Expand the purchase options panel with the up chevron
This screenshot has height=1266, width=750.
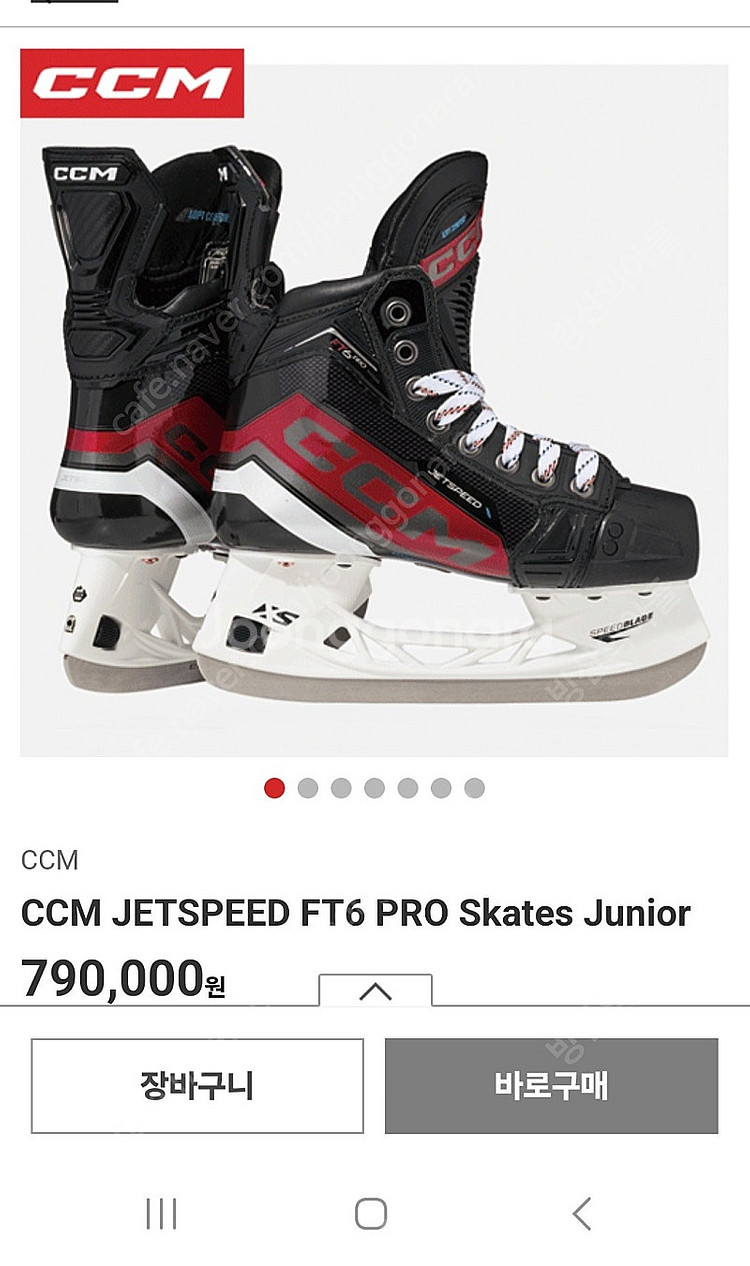(x=375, y=992)
